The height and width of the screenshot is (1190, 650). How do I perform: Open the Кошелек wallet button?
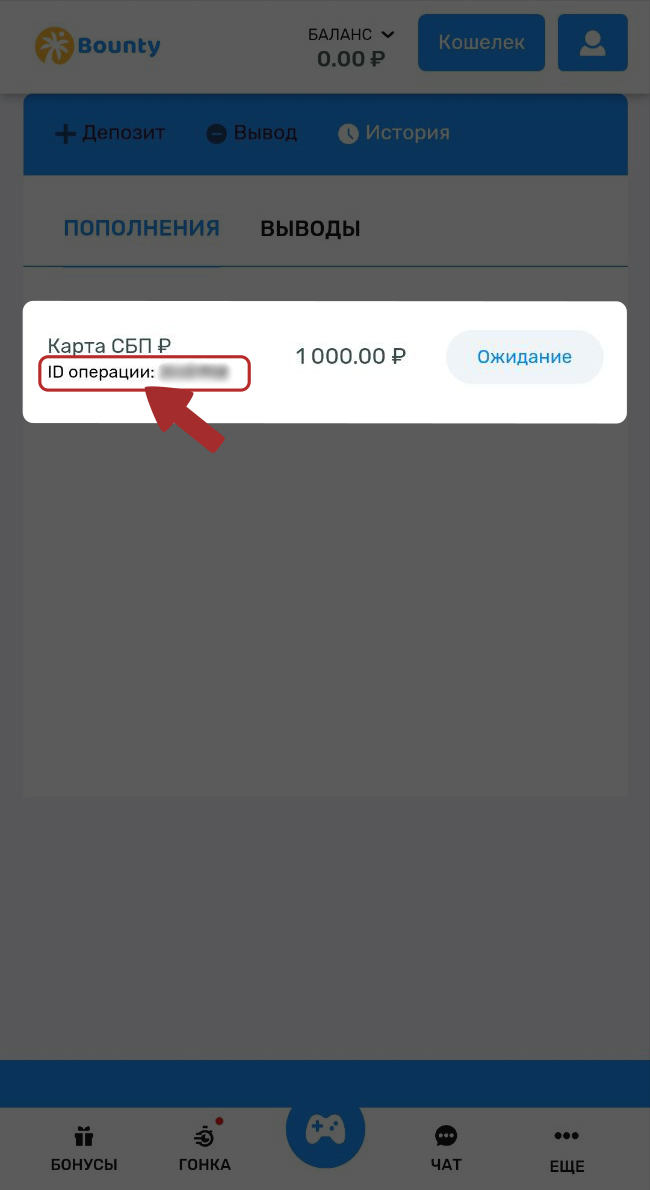point(481,43)
